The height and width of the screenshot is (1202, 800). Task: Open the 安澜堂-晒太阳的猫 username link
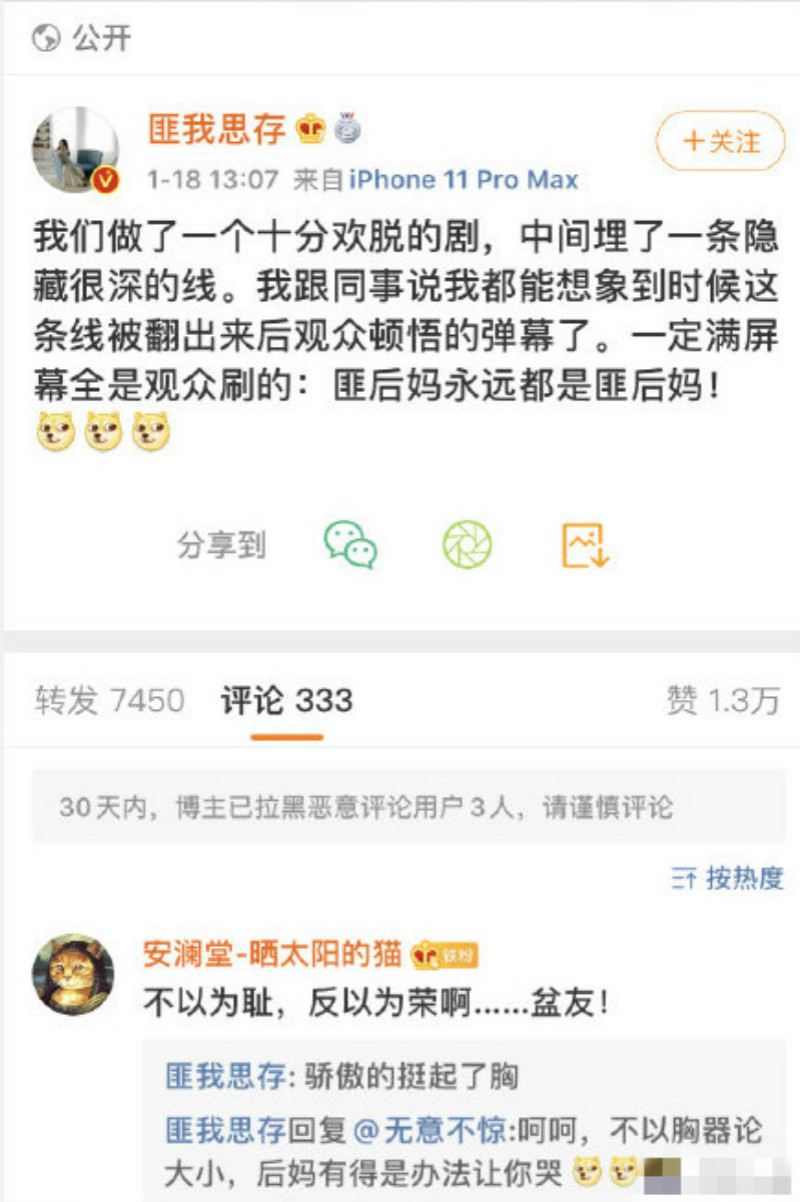pyautogui.click(x=272, y=953)
